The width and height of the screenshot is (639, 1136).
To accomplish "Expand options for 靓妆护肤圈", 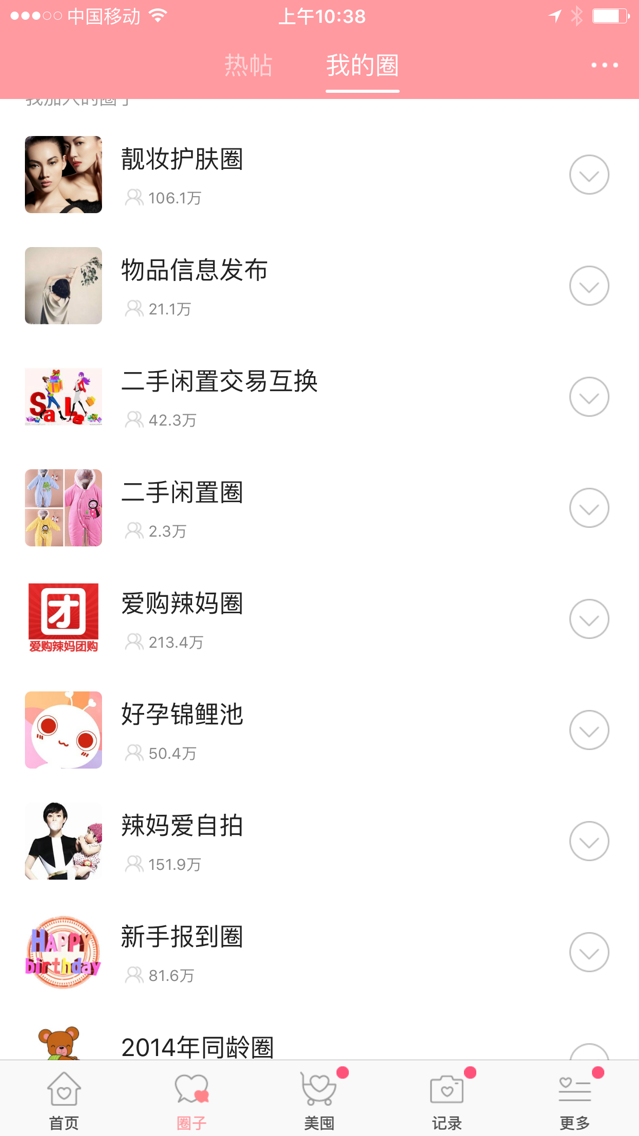I will coord(589,175).
